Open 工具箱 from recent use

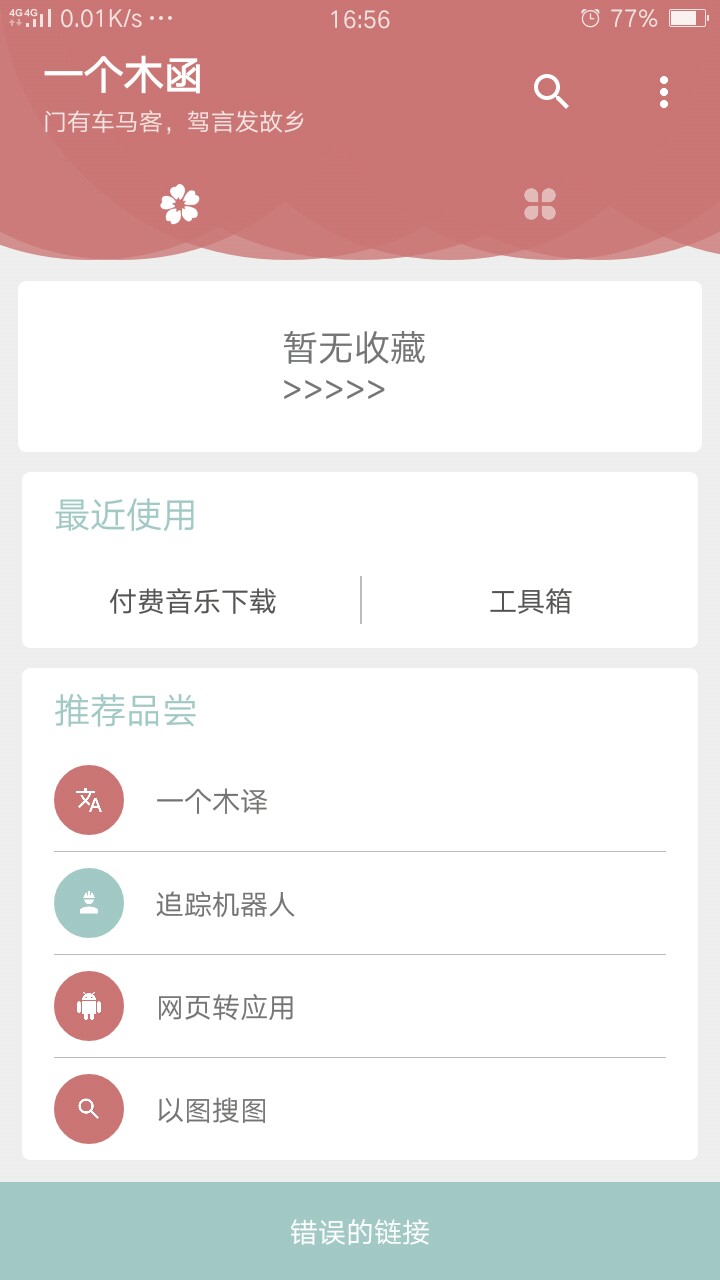(x=530, y=601)
